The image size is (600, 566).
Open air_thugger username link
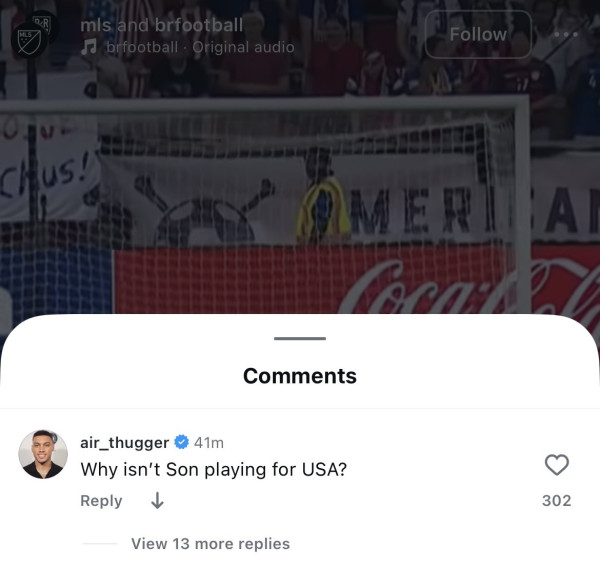pyautogui.click(x=124, y=443)
